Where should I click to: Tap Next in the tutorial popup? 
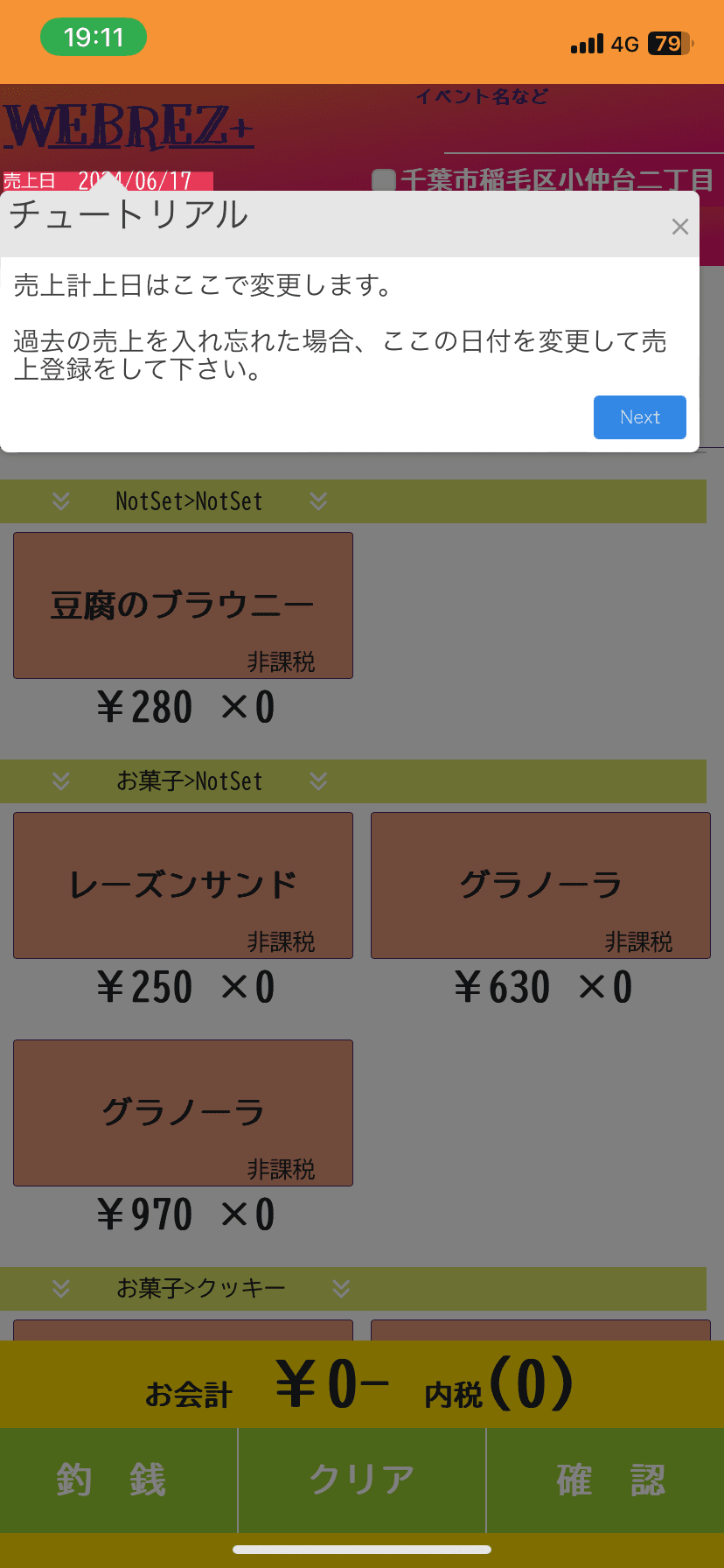click(639, 417)
